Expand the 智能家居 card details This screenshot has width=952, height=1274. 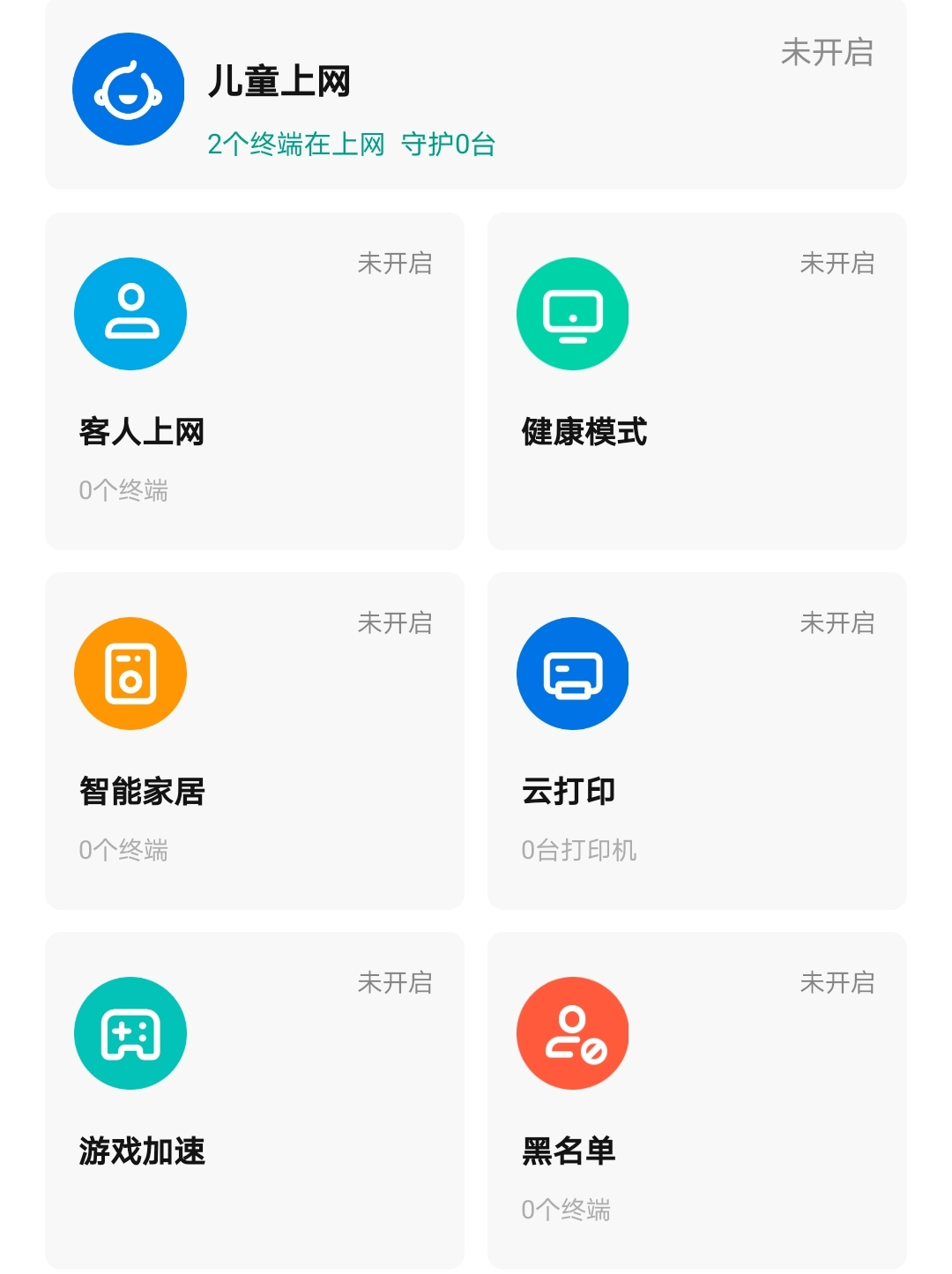(x=254, y=741)
